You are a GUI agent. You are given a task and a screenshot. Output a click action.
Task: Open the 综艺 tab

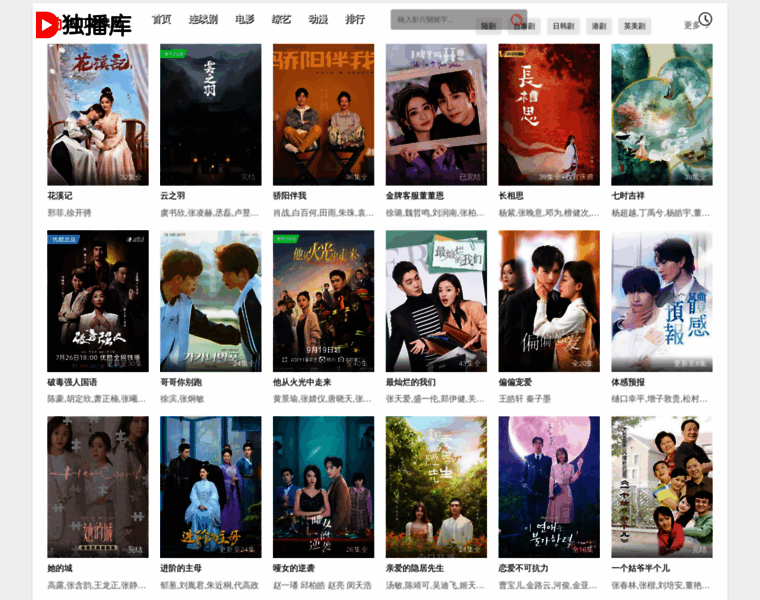(282, 19)
